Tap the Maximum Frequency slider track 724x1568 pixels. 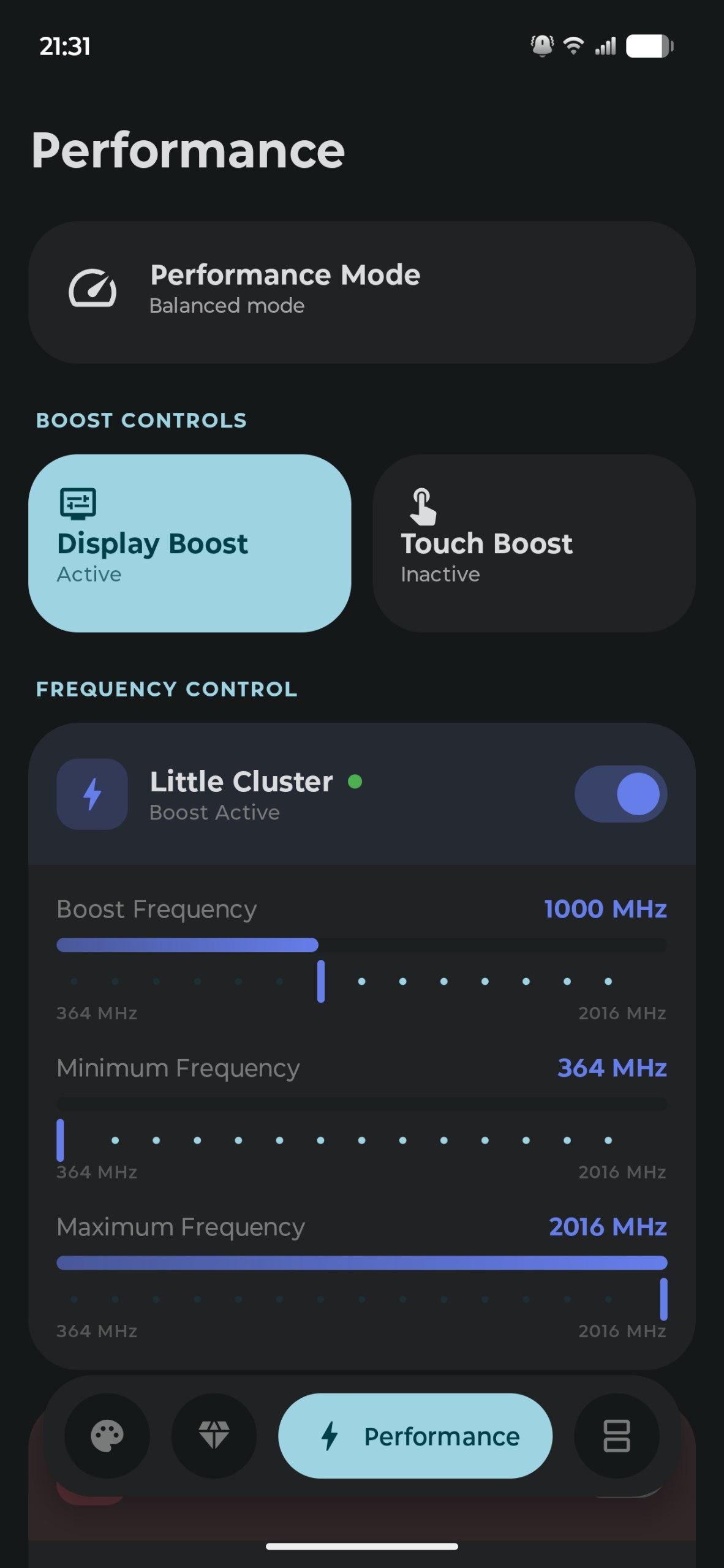coord(361,1262)
